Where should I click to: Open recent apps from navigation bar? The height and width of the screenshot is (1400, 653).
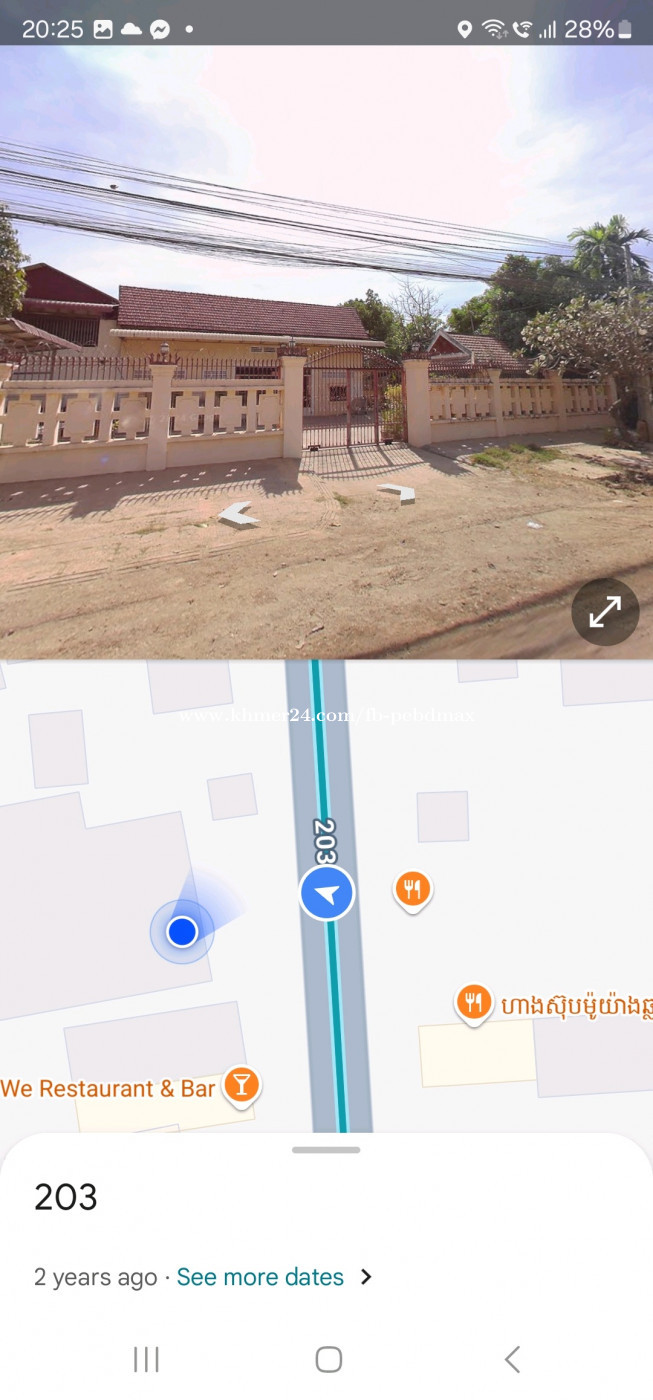(x=146, y=1359)
